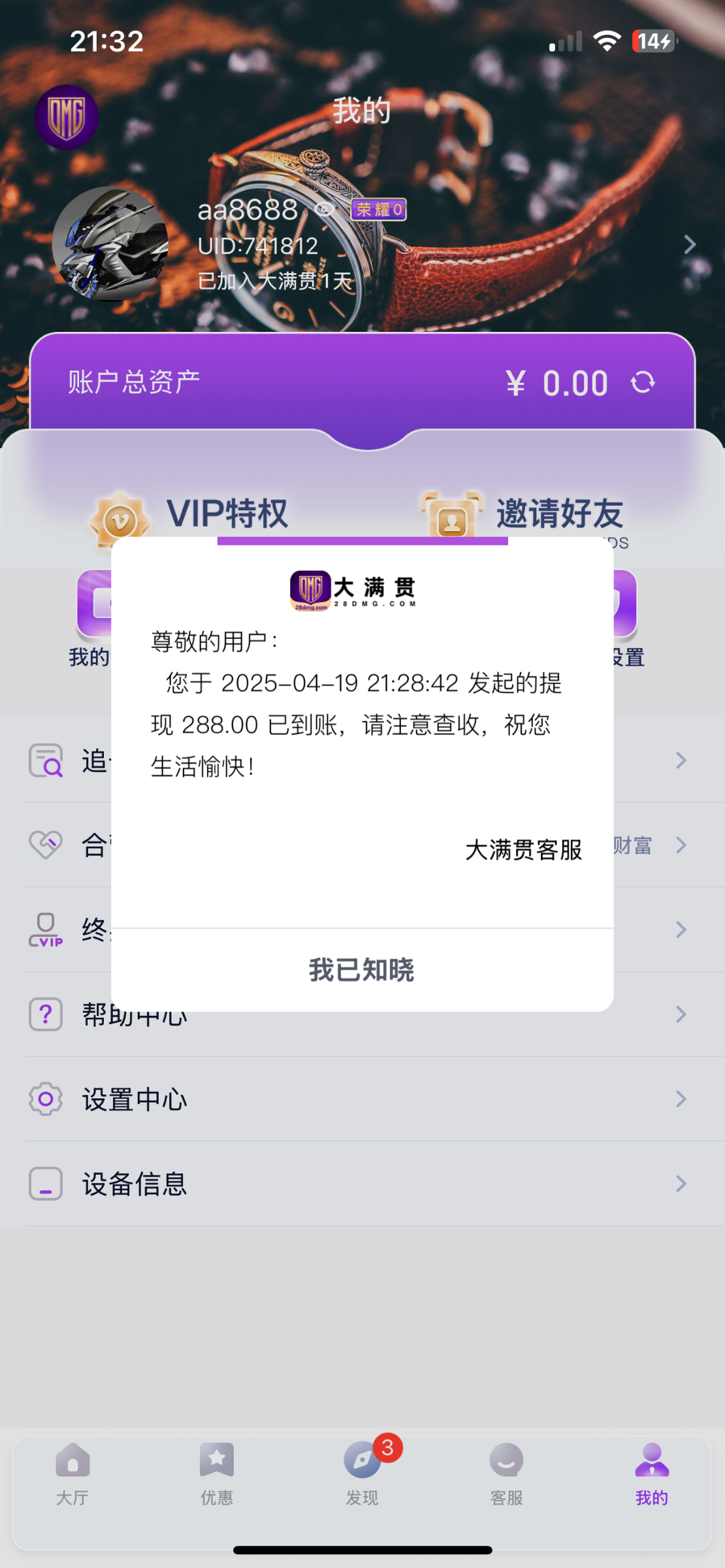The height and width of the screenshot is (1568, 725).
Task: Select the 我的 tab
Action: [x=651, y=1473]
